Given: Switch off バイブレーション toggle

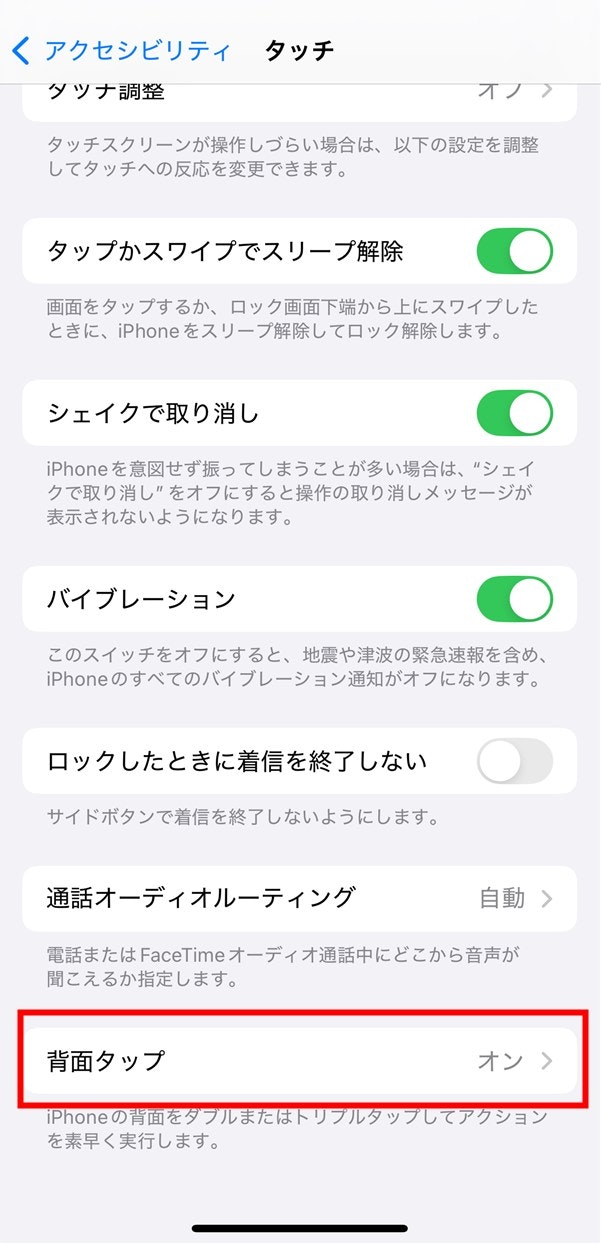Looking at the screenshot, I should click(514, 599).
